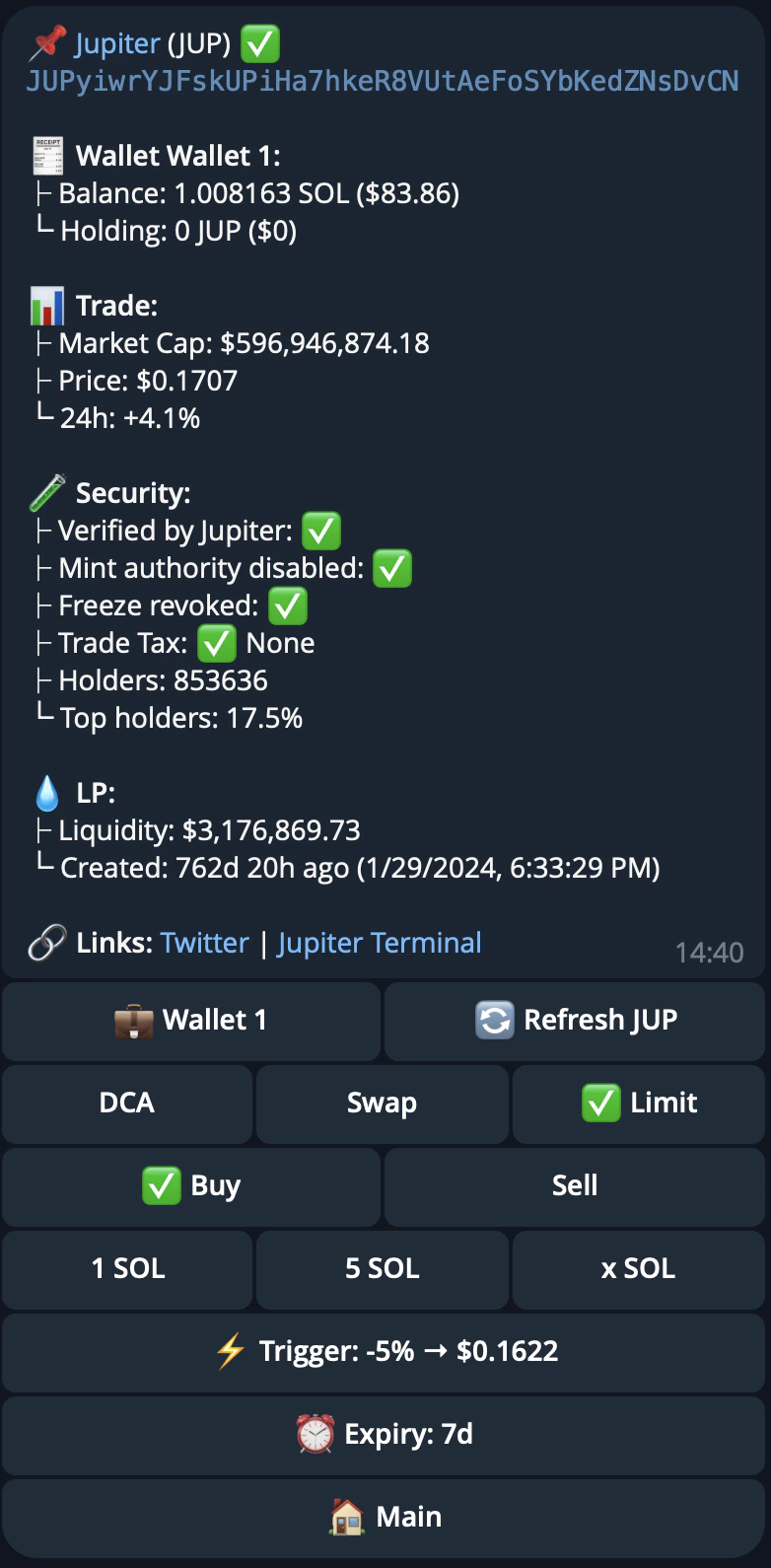Open the Expiry 7d selector
The height and width of the screenshot is (1568, 771).
click(x=385, y=1435)
